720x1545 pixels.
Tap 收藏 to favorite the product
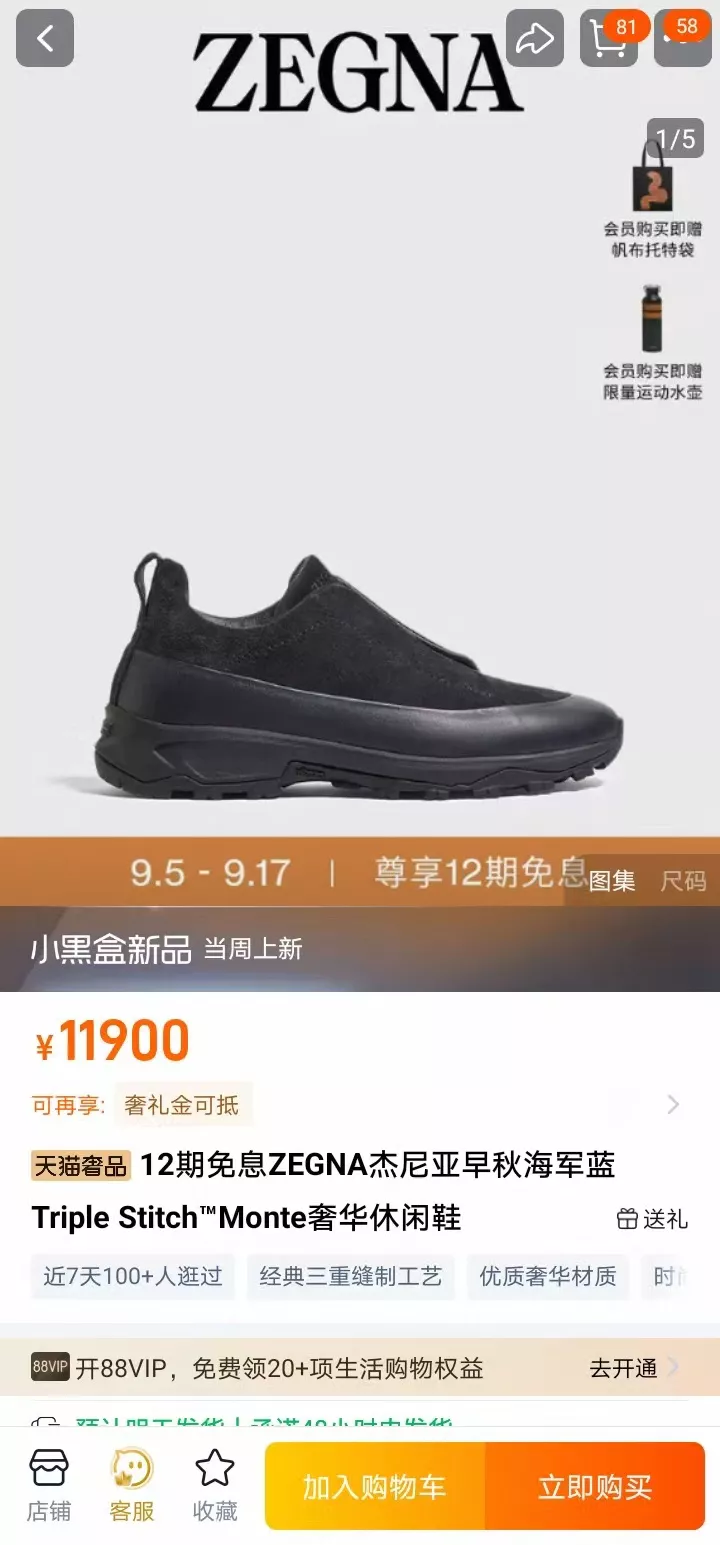(x=215, y=1485)
